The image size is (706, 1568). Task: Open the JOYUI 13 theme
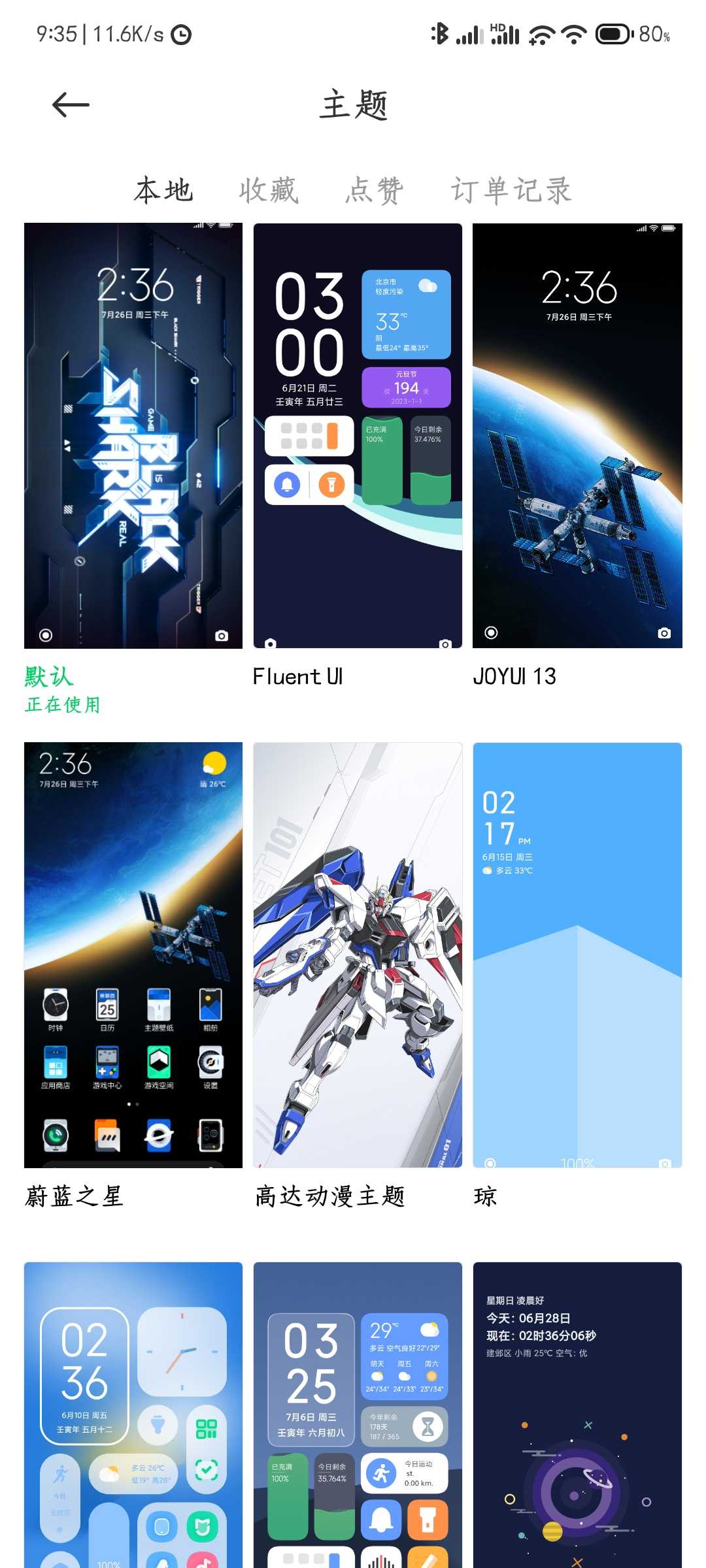[577, 436]
